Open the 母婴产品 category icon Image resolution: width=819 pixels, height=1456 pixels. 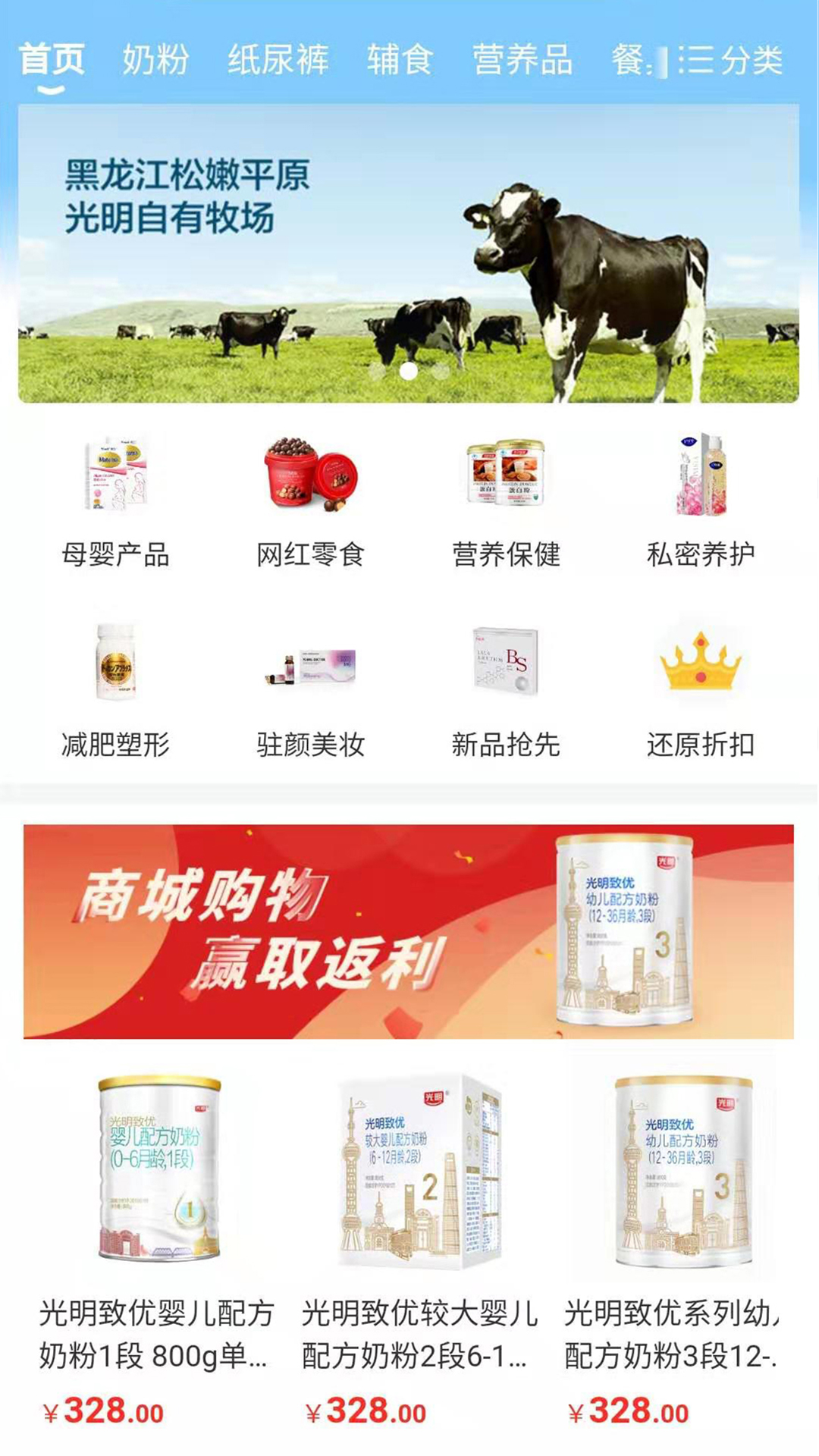pos(118,485)
